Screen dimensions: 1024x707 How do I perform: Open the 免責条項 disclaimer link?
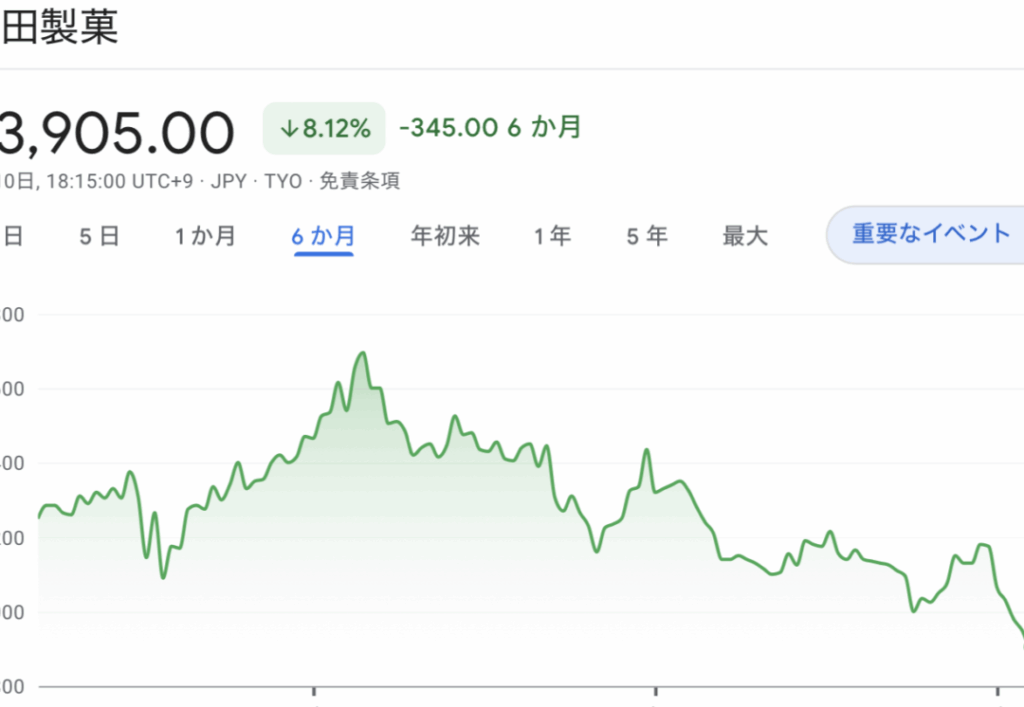tap(359, 181)
